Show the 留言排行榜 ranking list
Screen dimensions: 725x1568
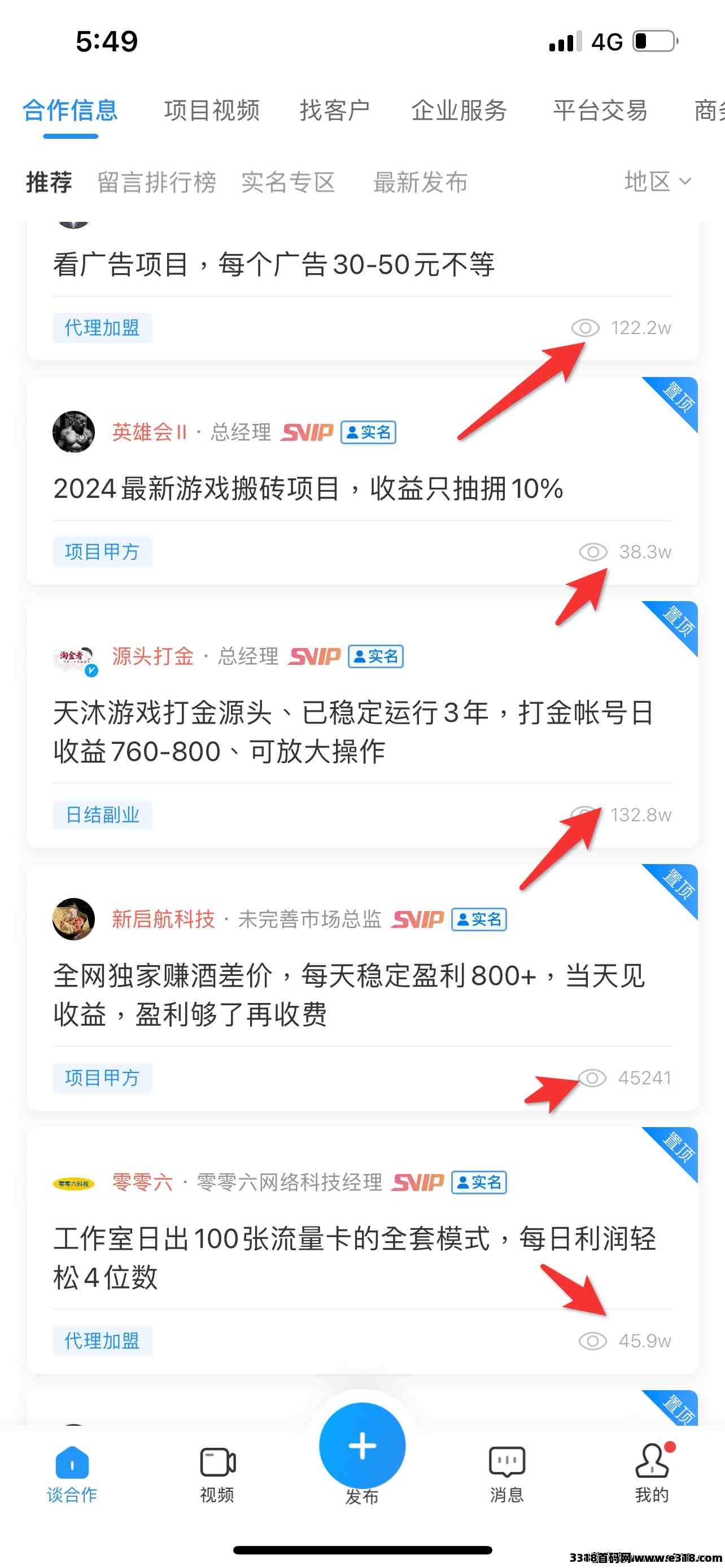(156, 182)
